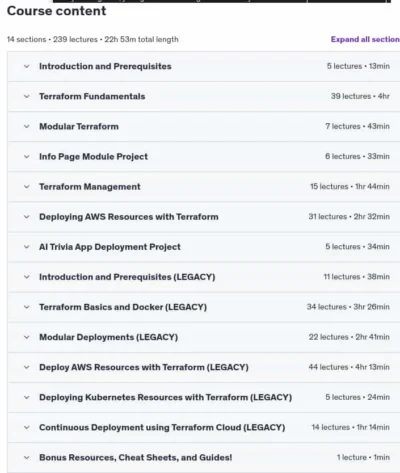
Task: Expand Deploy AWS Resources with Terraform (LEGACY)
Action: [x=204, y=367]
